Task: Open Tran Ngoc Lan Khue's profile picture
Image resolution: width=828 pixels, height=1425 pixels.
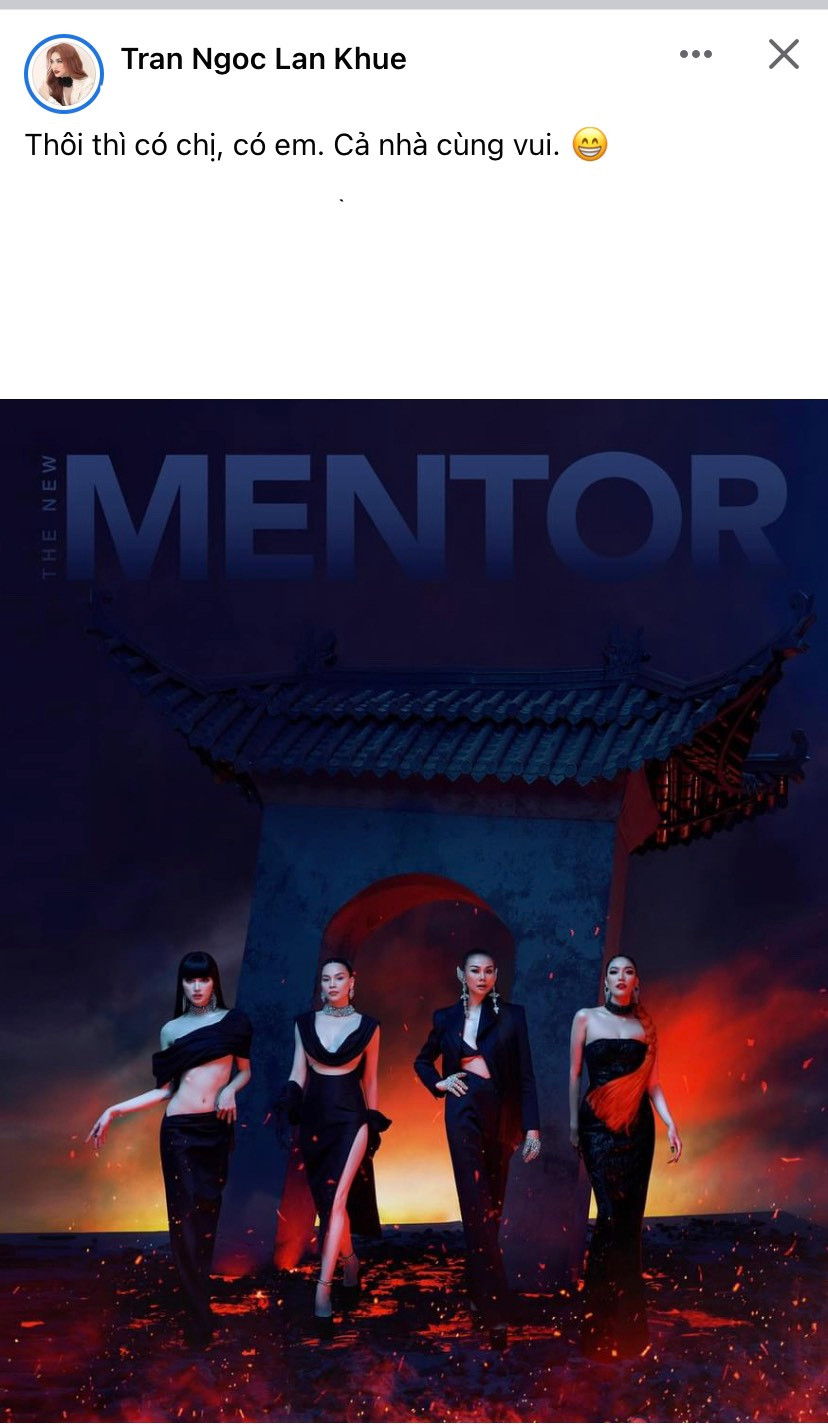Action: pos(64,74)
